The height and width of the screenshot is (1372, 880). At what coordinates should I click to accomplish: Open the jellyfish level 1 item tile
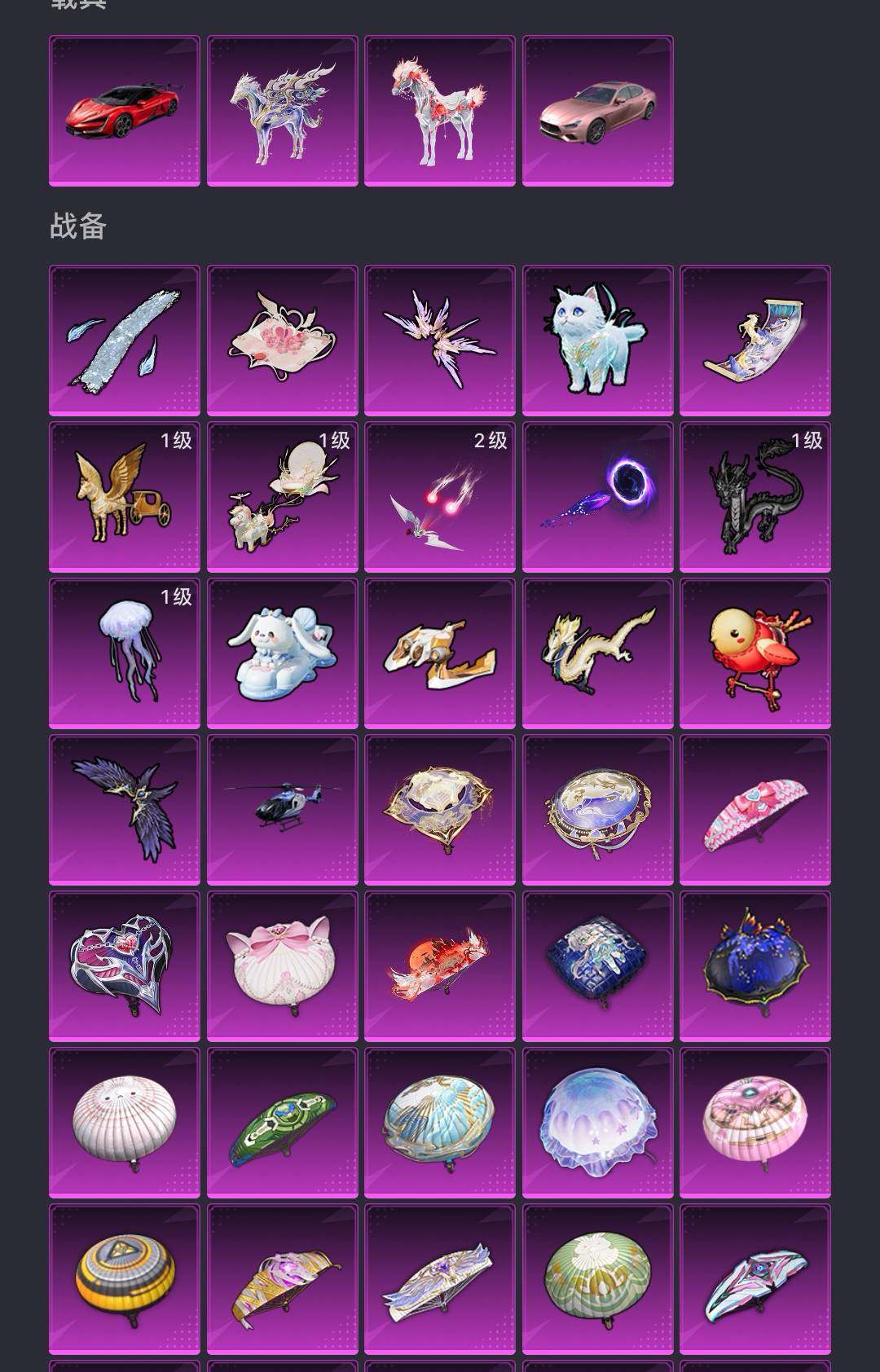124,653
